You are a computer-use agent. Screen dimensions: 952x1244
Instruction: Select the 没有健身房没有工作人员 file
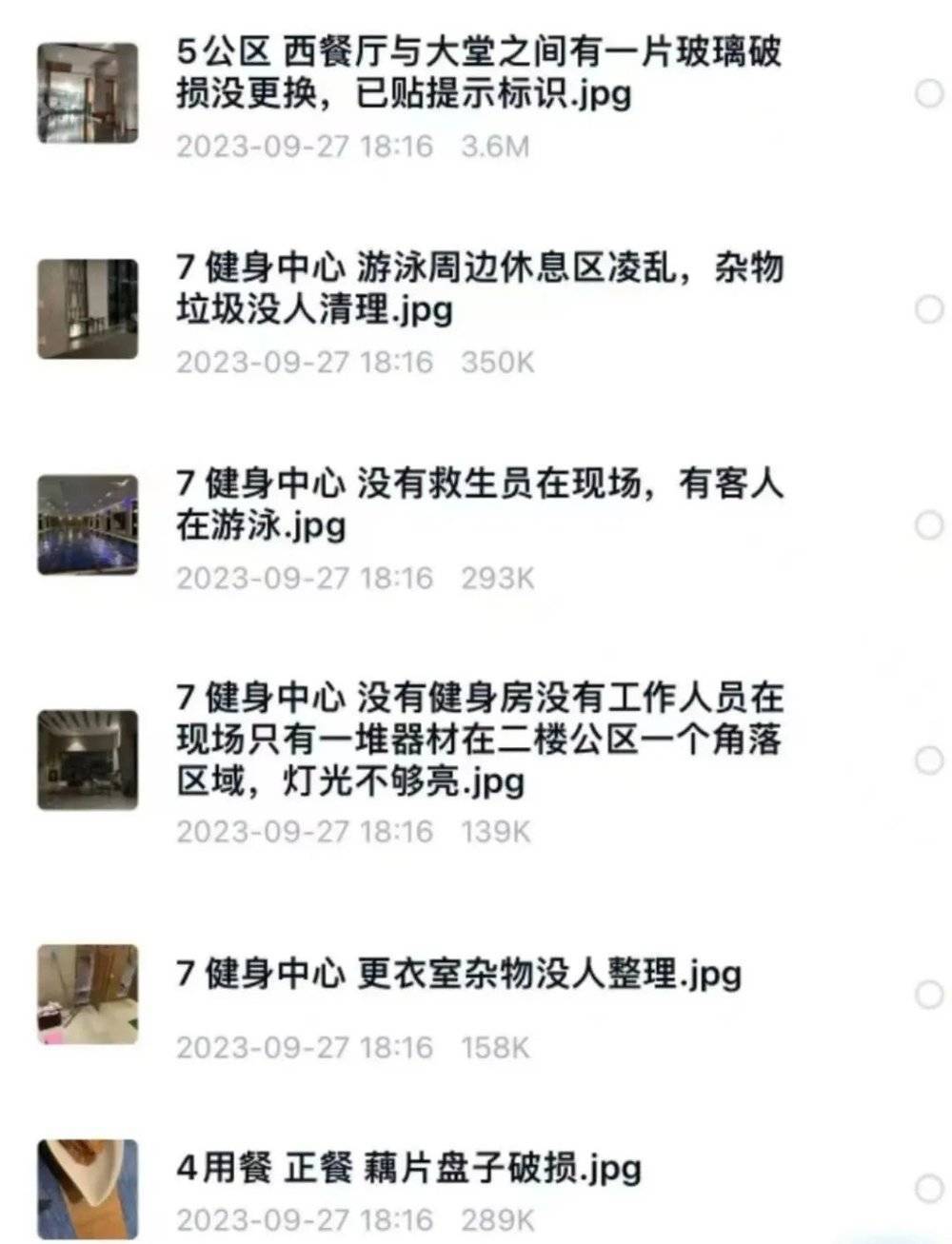[928, 760]
